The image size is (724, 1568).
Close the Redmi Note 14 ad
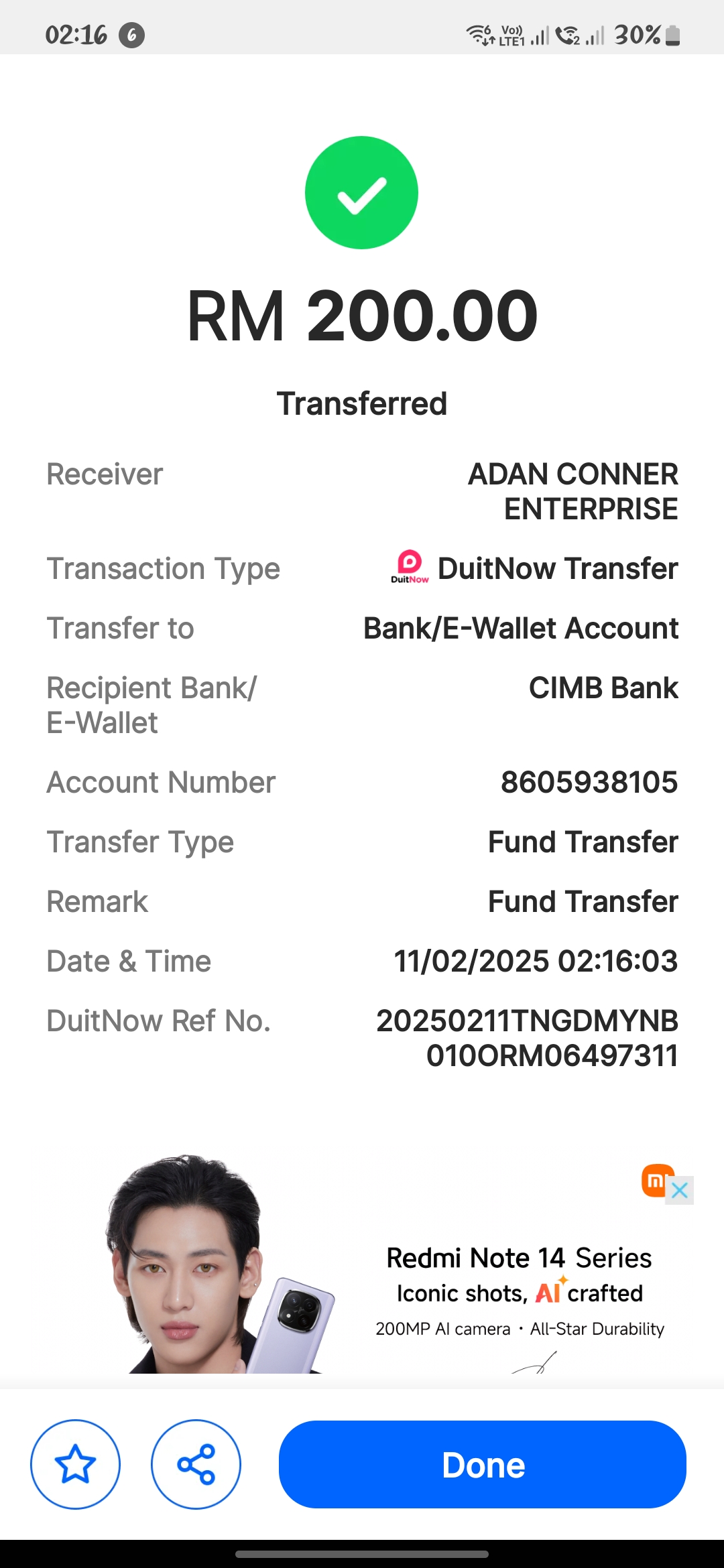(680, 1191)
